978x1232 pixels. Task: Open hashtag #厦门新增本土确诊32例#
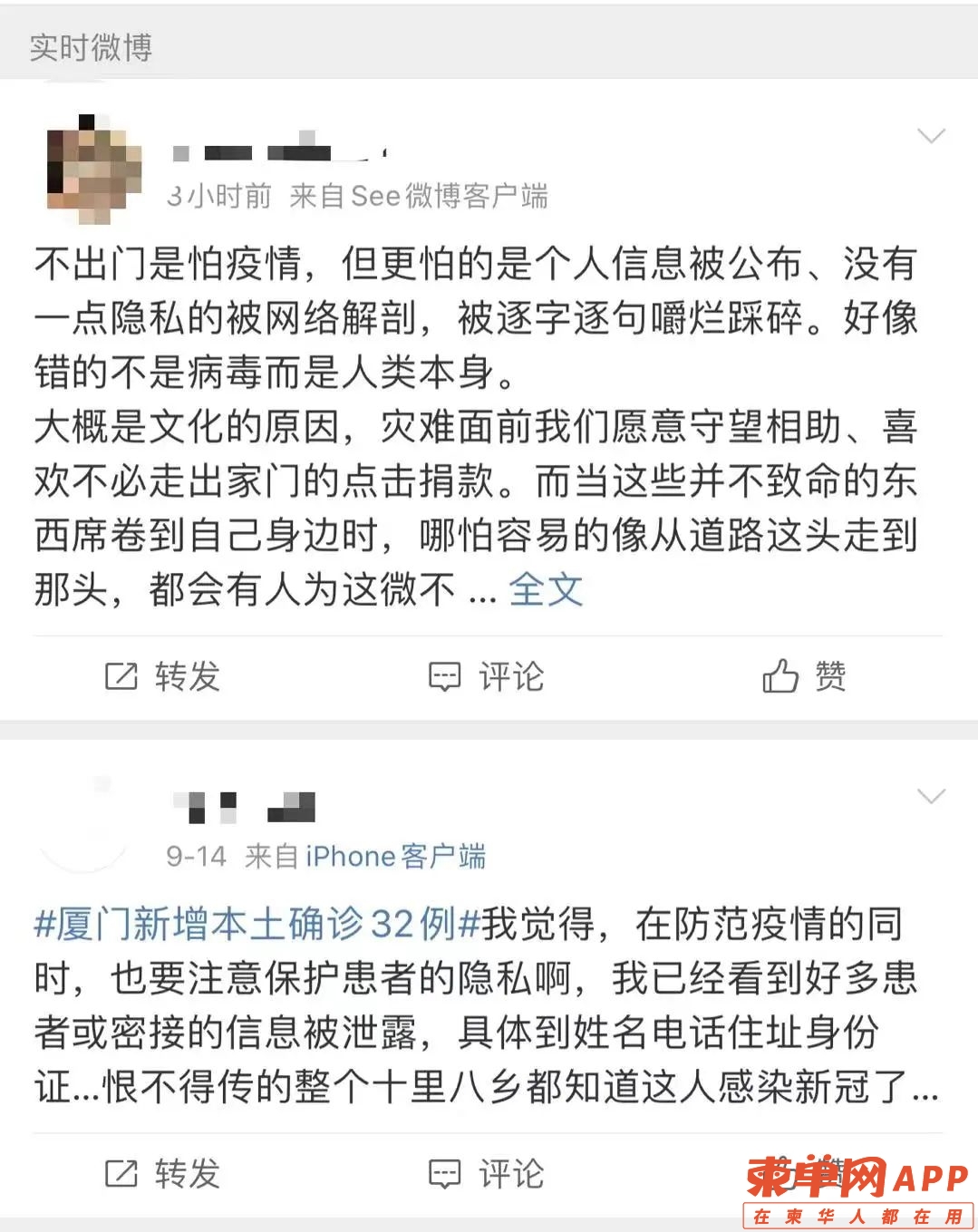click(x=257, y=924)
